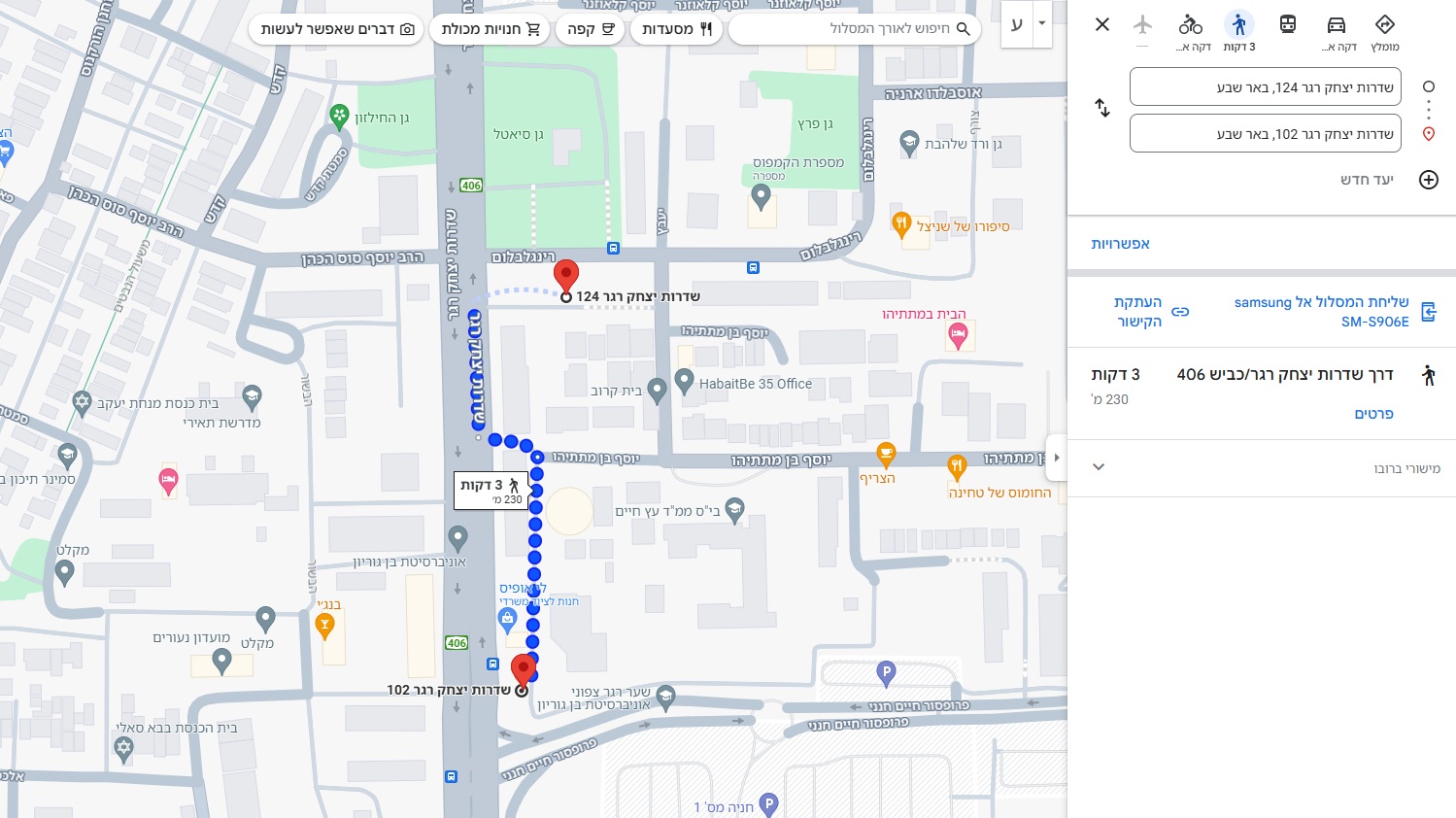Filter map by restaurants (מסעדות)
The image size is (1456, 818).
pyautogui.click(x=677, y=29)
